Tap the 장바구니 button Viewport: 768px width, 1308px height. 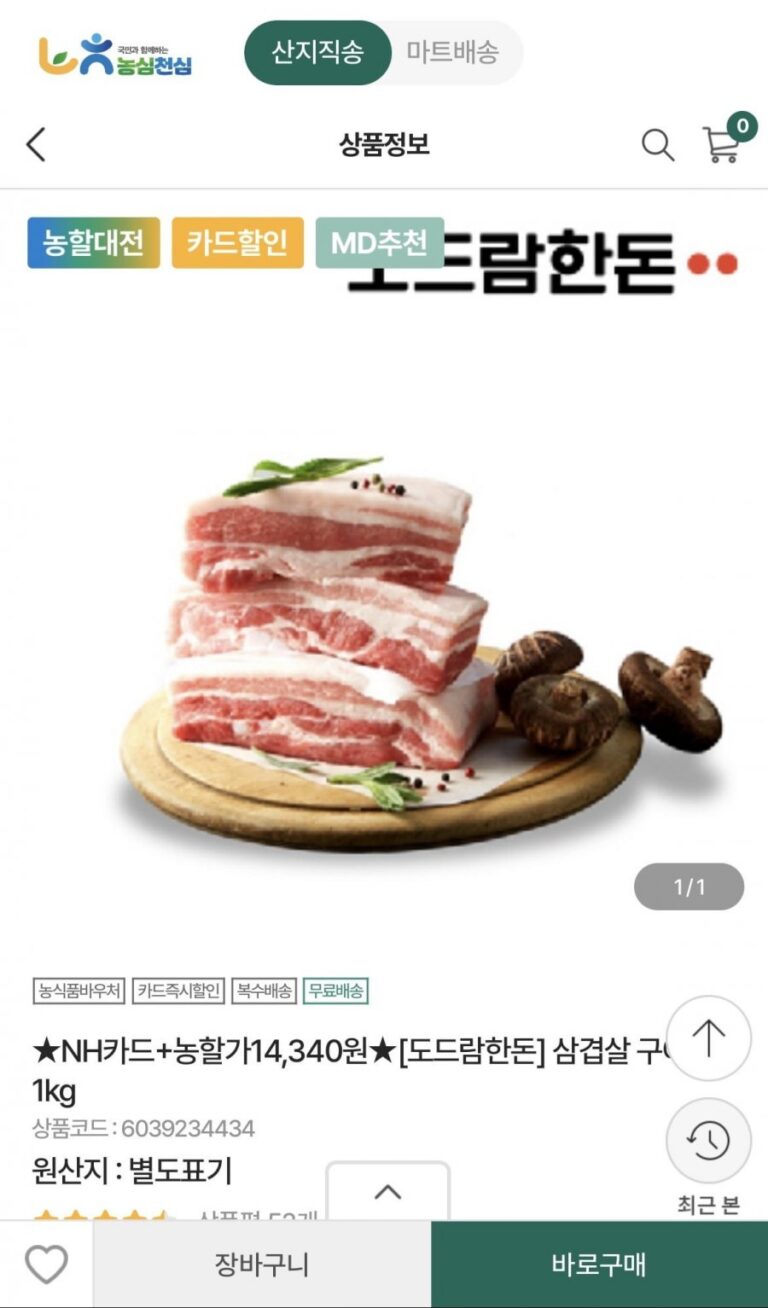262,1265
